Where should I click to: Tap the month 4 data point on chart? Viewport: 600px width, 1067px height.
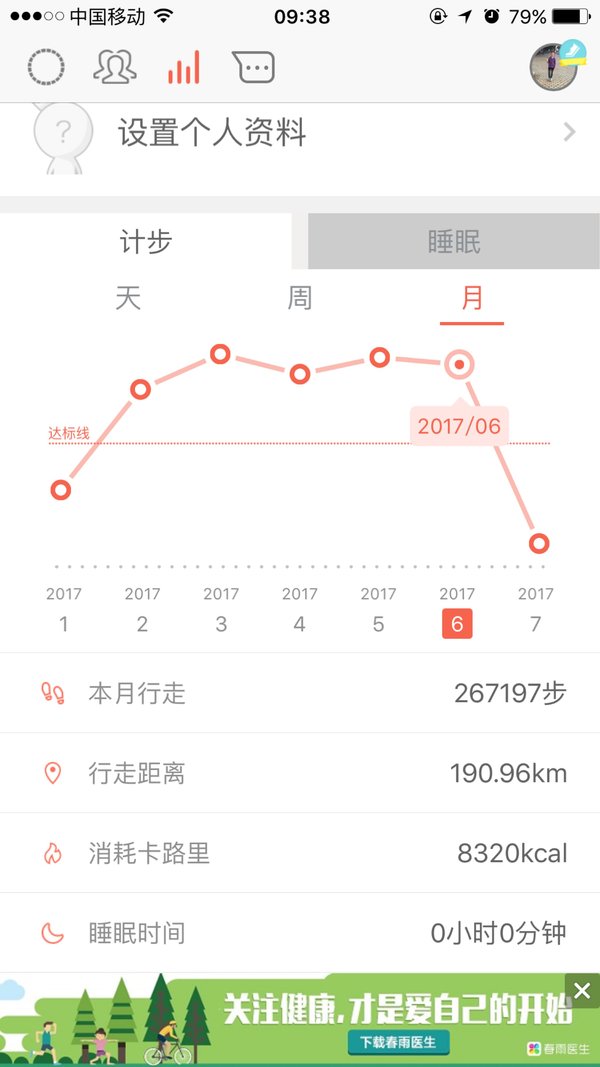pos(300,374)
